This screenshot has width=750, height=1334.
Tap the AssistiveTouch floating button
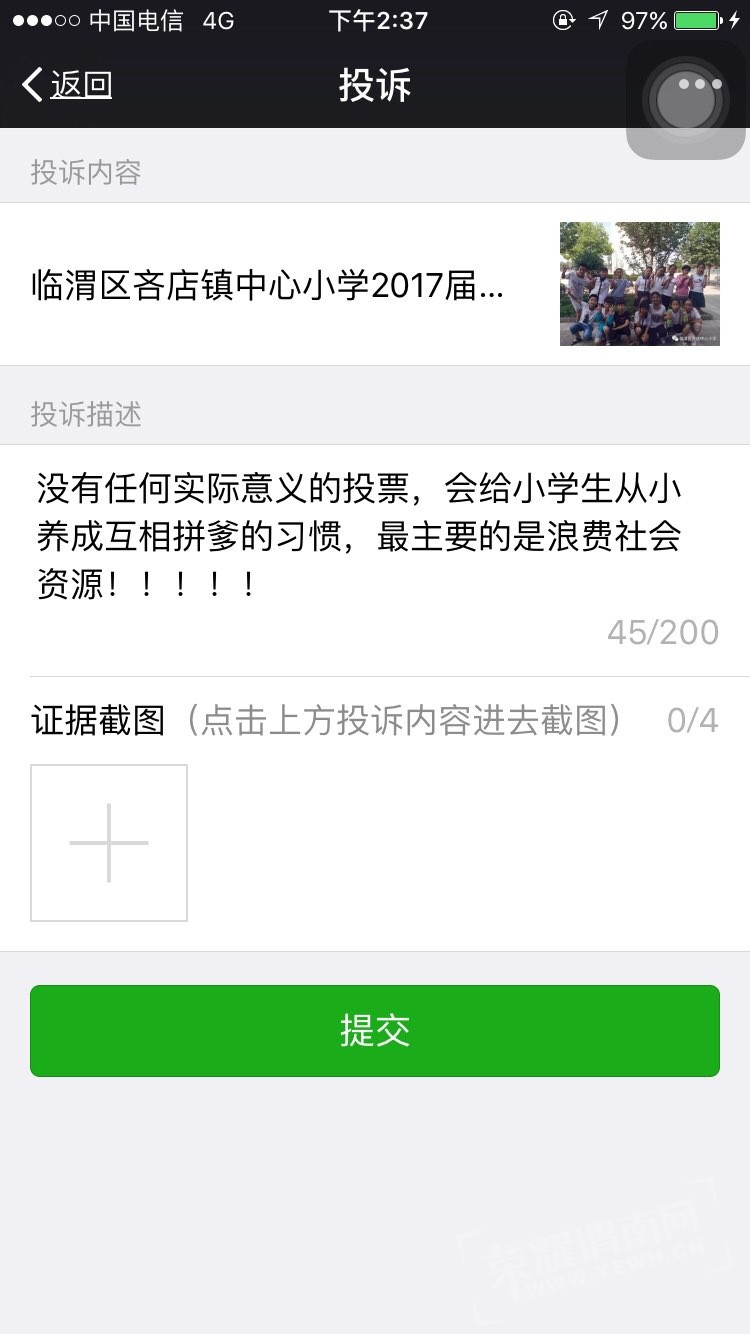(686, 100)
